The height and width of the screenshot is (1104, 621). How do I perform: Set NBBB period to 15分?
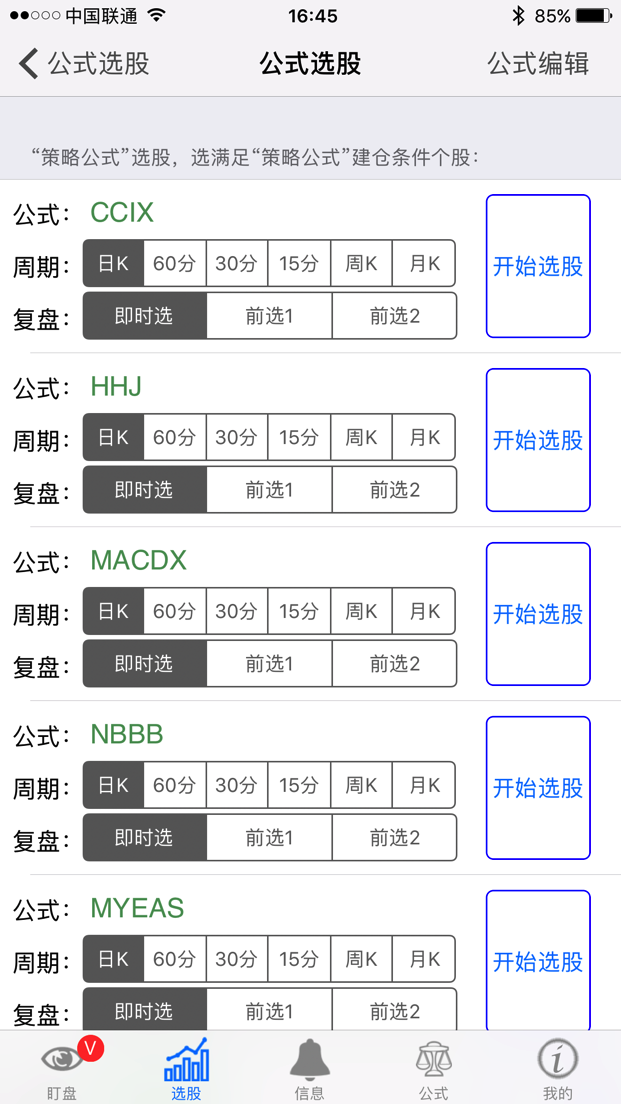click(x=299, y=785)
